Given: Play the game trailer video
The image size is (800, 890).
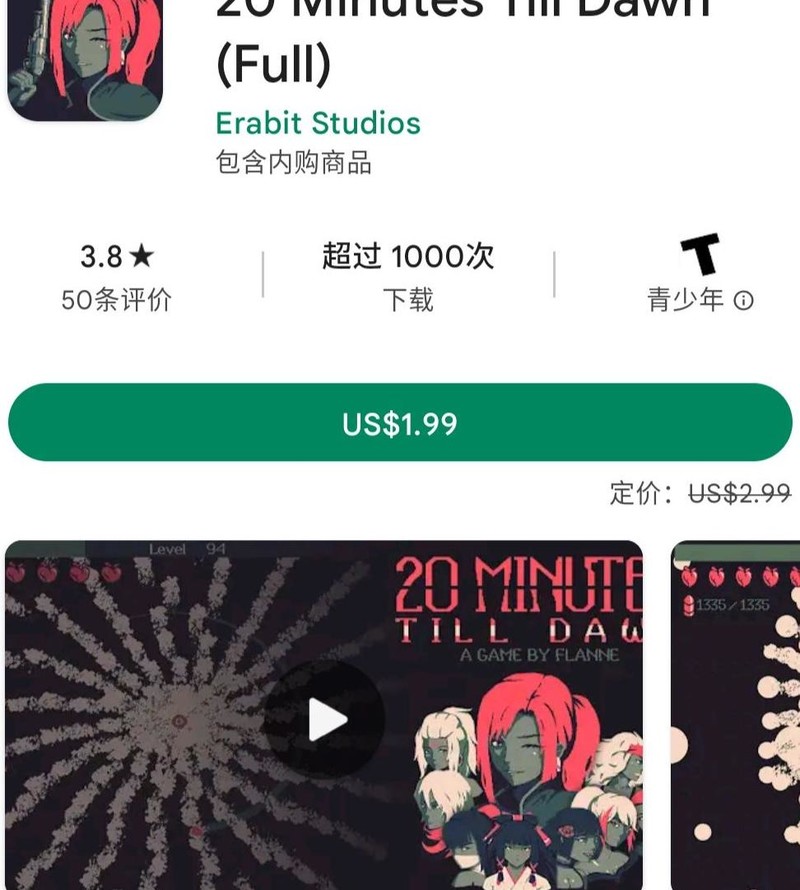Looking at the screenshot, I should point(326,718).
